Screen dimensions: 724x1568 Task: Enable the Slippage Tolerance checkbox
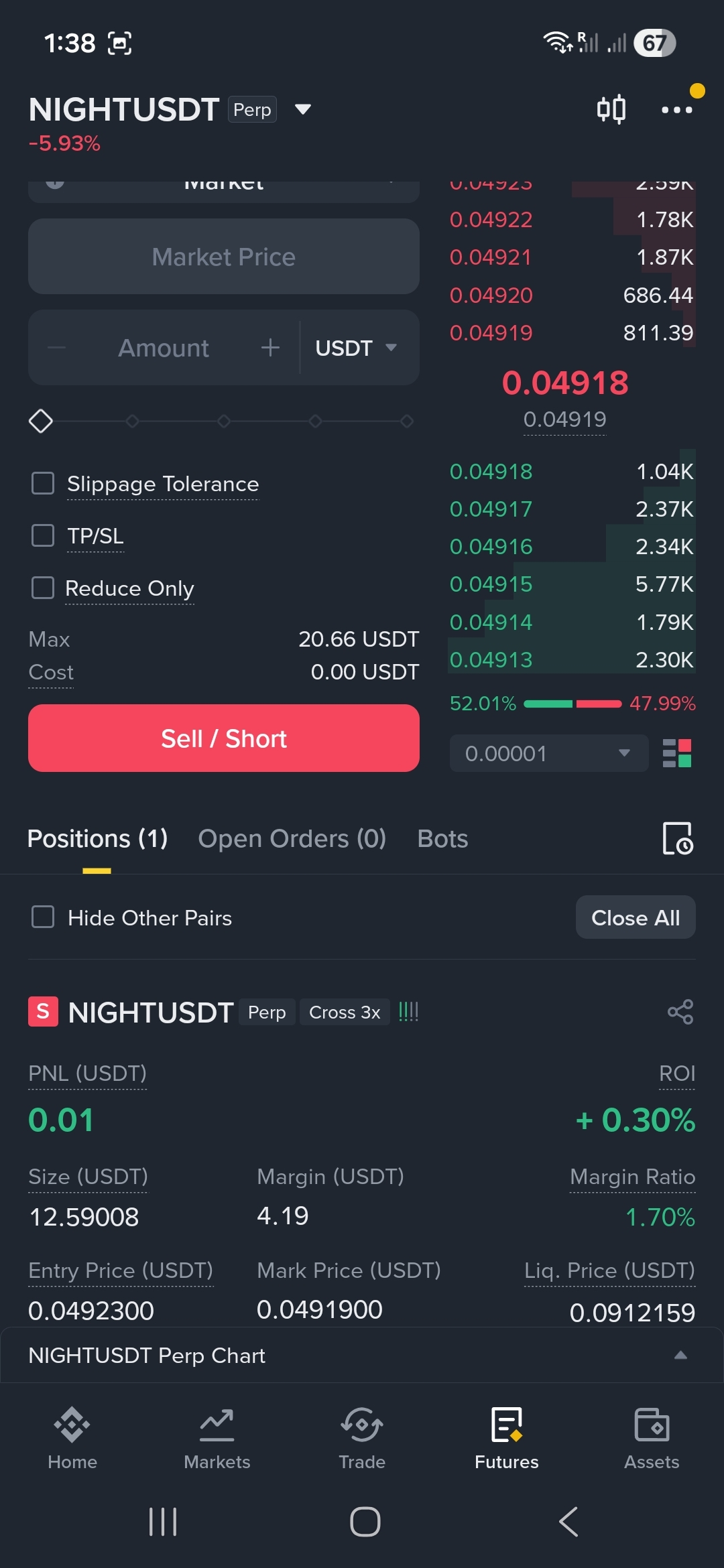43,483
